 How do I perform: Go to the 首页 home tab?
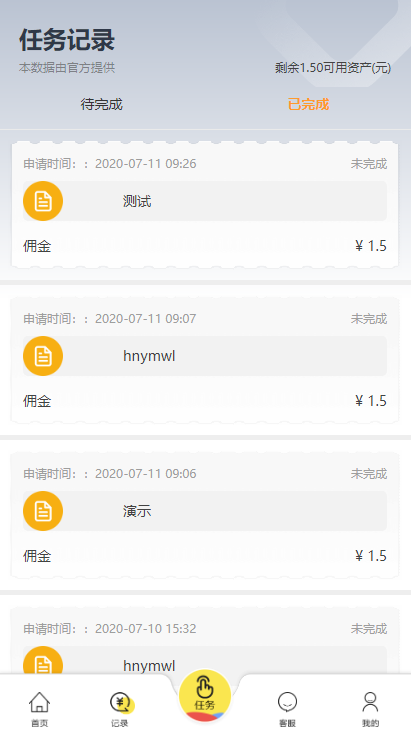pyautogui.click(x=40, y=709)
